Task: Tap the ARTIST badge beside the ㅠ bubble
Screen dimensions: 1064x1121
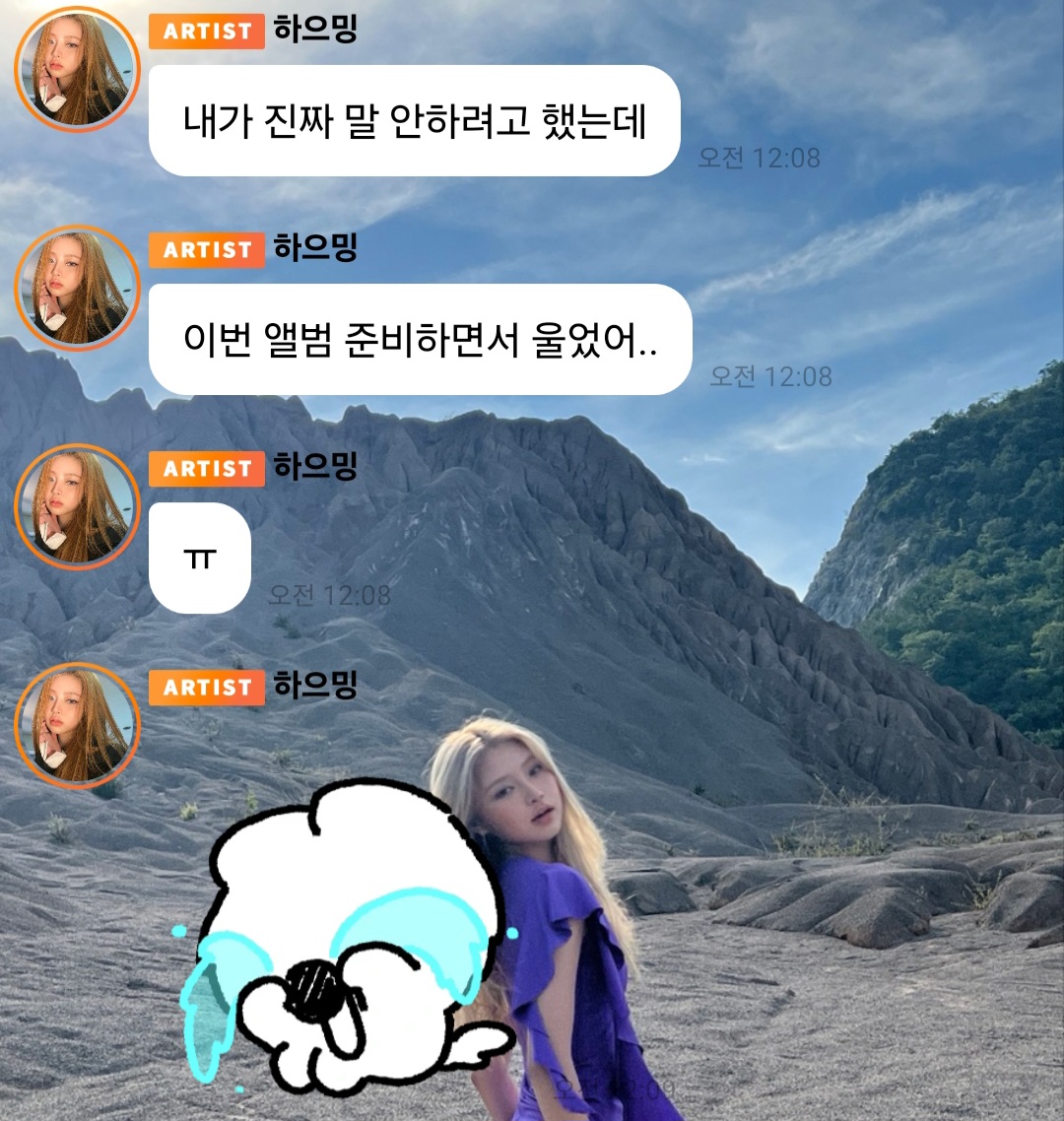Action: click(204, 468)
